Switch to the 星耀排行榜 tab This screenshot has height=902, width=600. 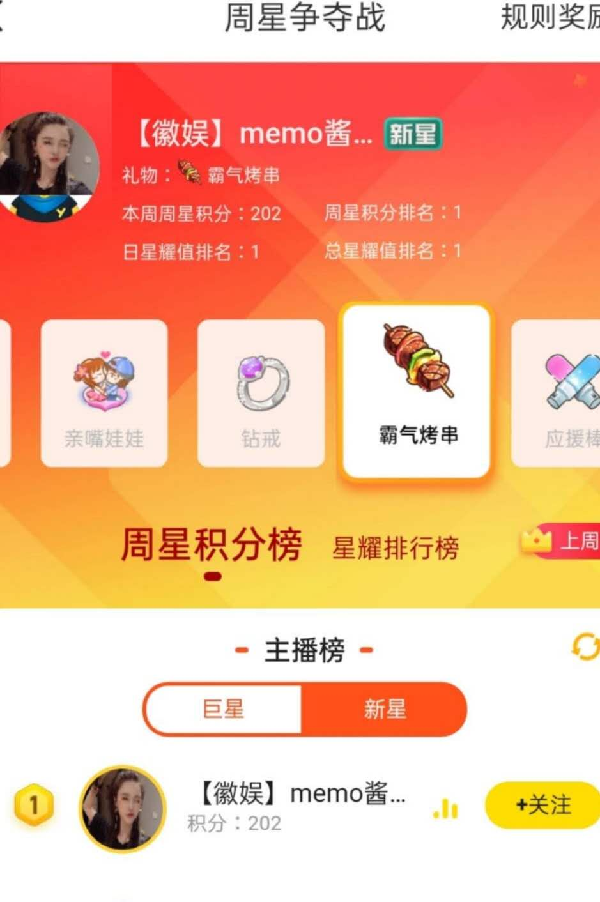pyautogui.click(x=396, y=548)
